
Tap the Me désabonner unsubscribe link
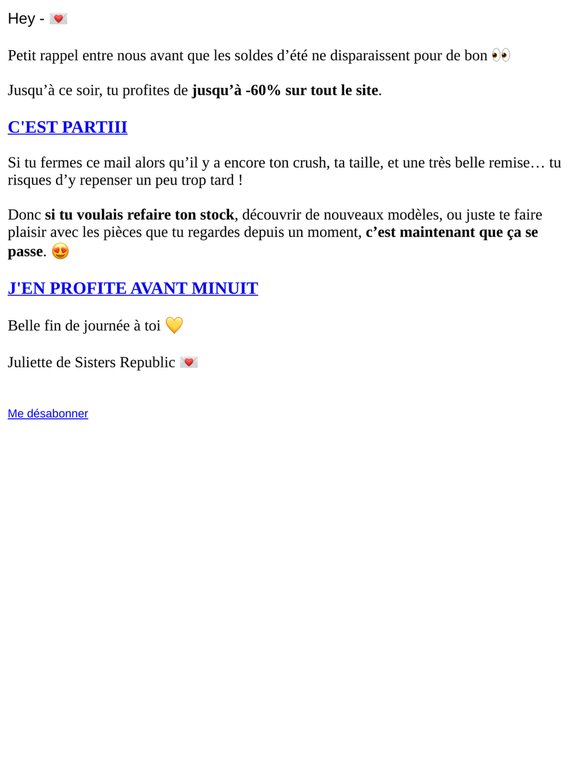click(x=48, y=414)
